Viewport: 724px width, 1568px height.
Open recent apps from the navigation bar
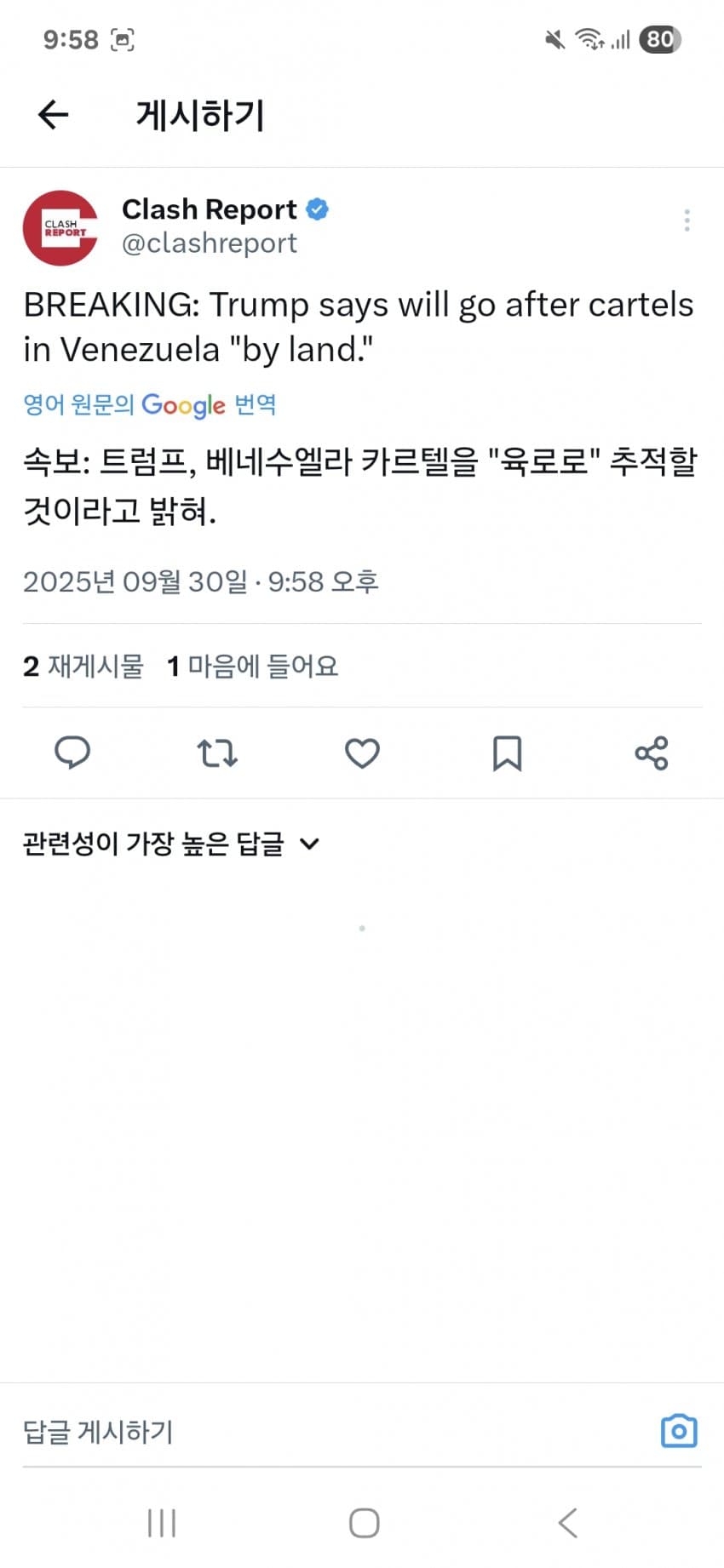[162, 1523]
